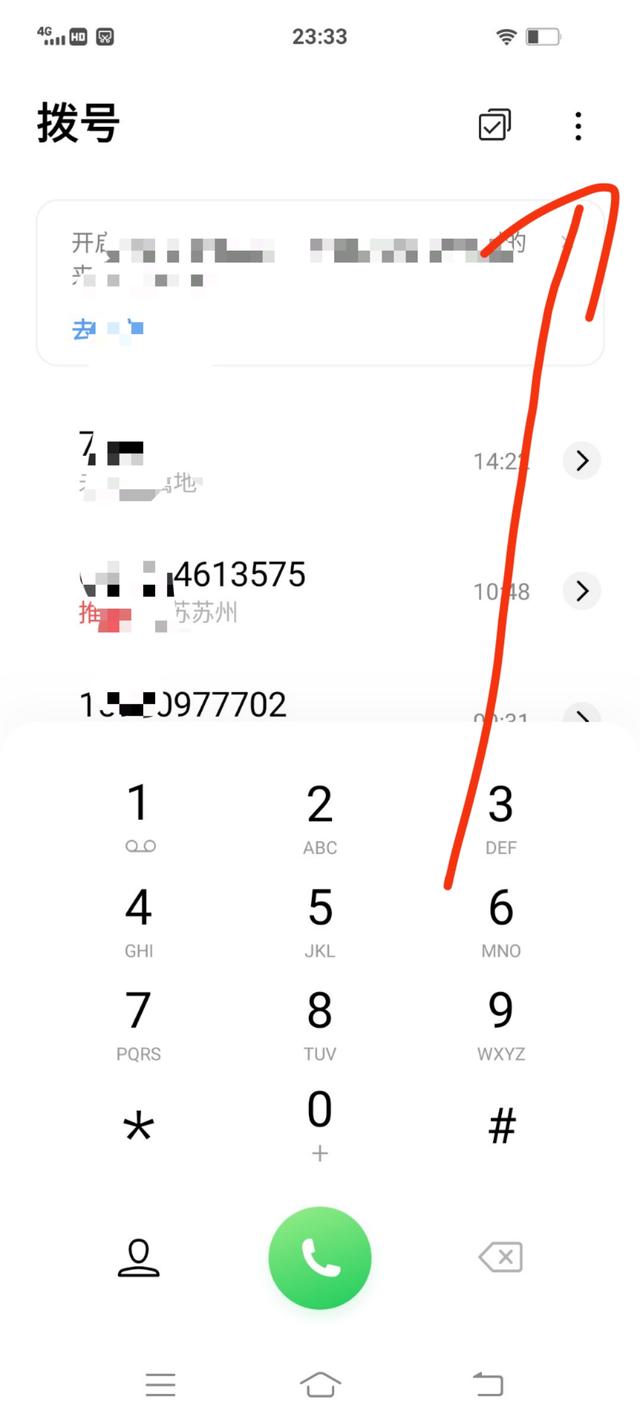Screen dimensions: 640x1422
Task: Tap the multi-select checkbox icon
Action: click(495, 125)
